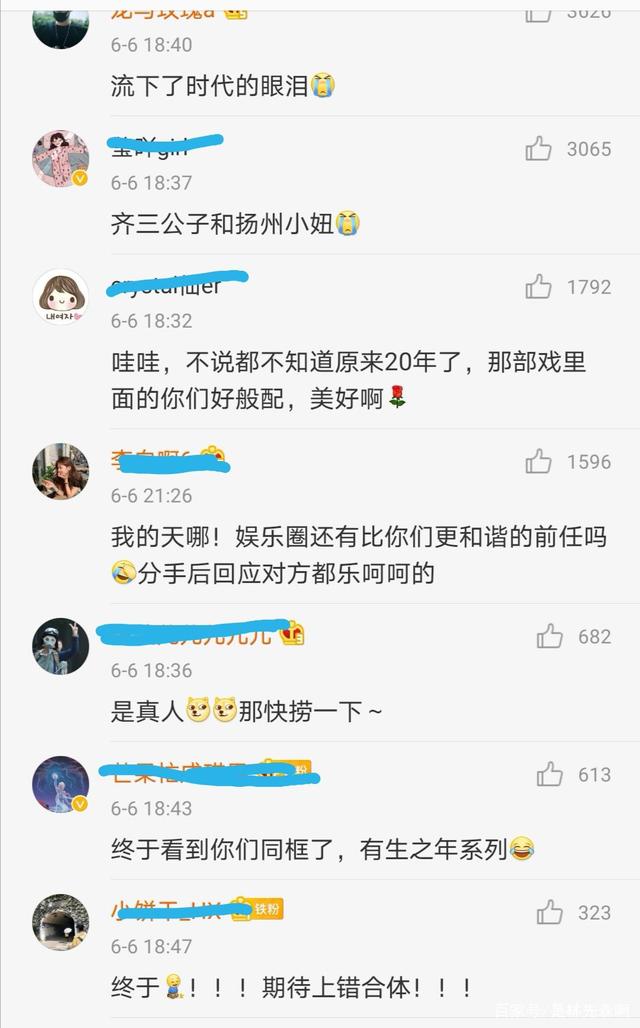The width and height of the screenshot is (640, 1028).
Task: Like the comment about 原来20年了
Action: point(538,287)
